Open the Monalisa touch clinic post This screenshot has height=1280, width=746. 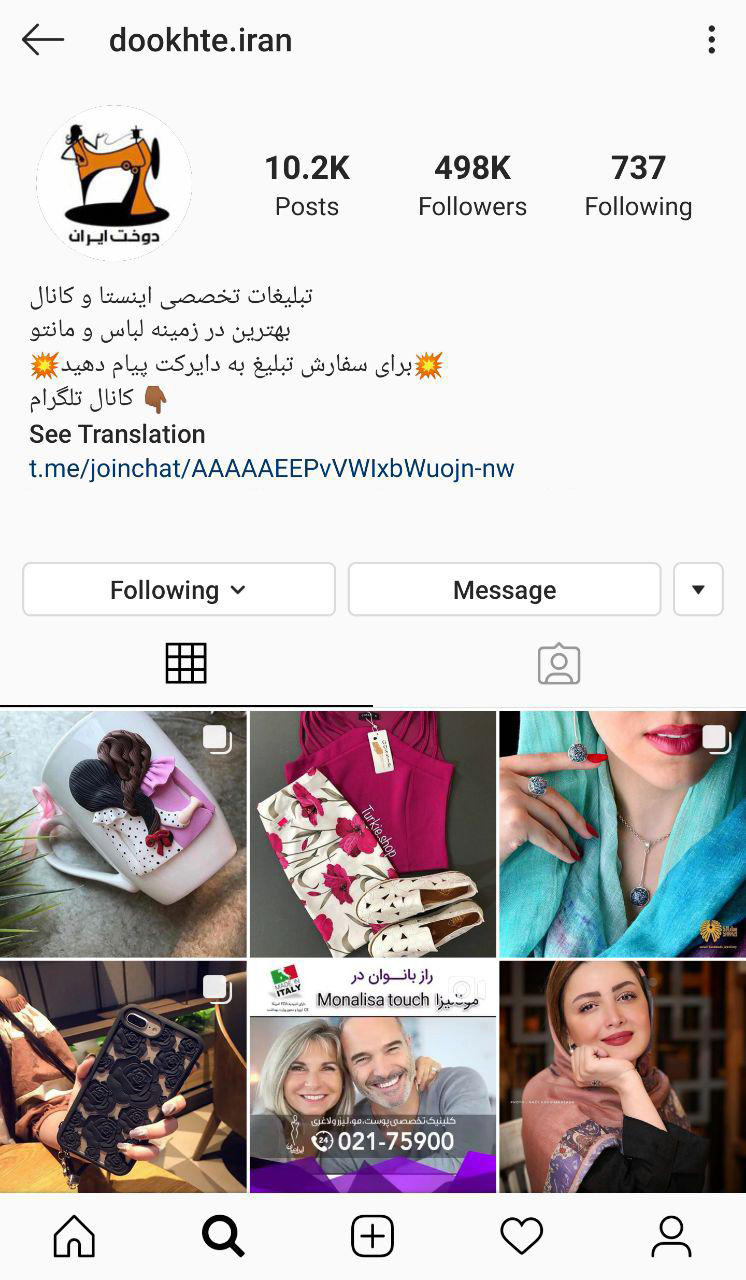(x=372, y=1076)
